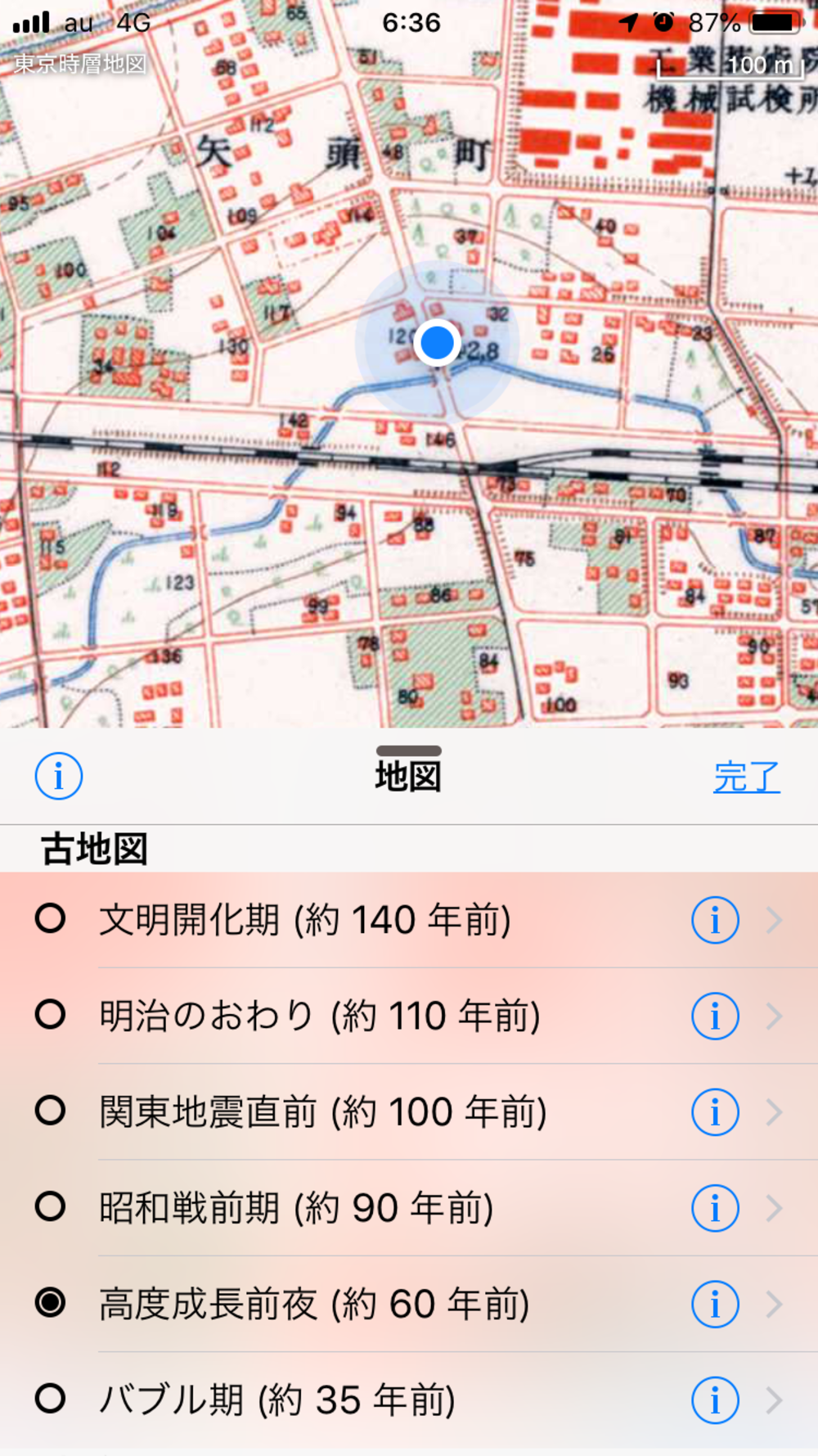Expand details chevron for 明治のおわり
The image size is (818, 1456).
click(775, 1015)
